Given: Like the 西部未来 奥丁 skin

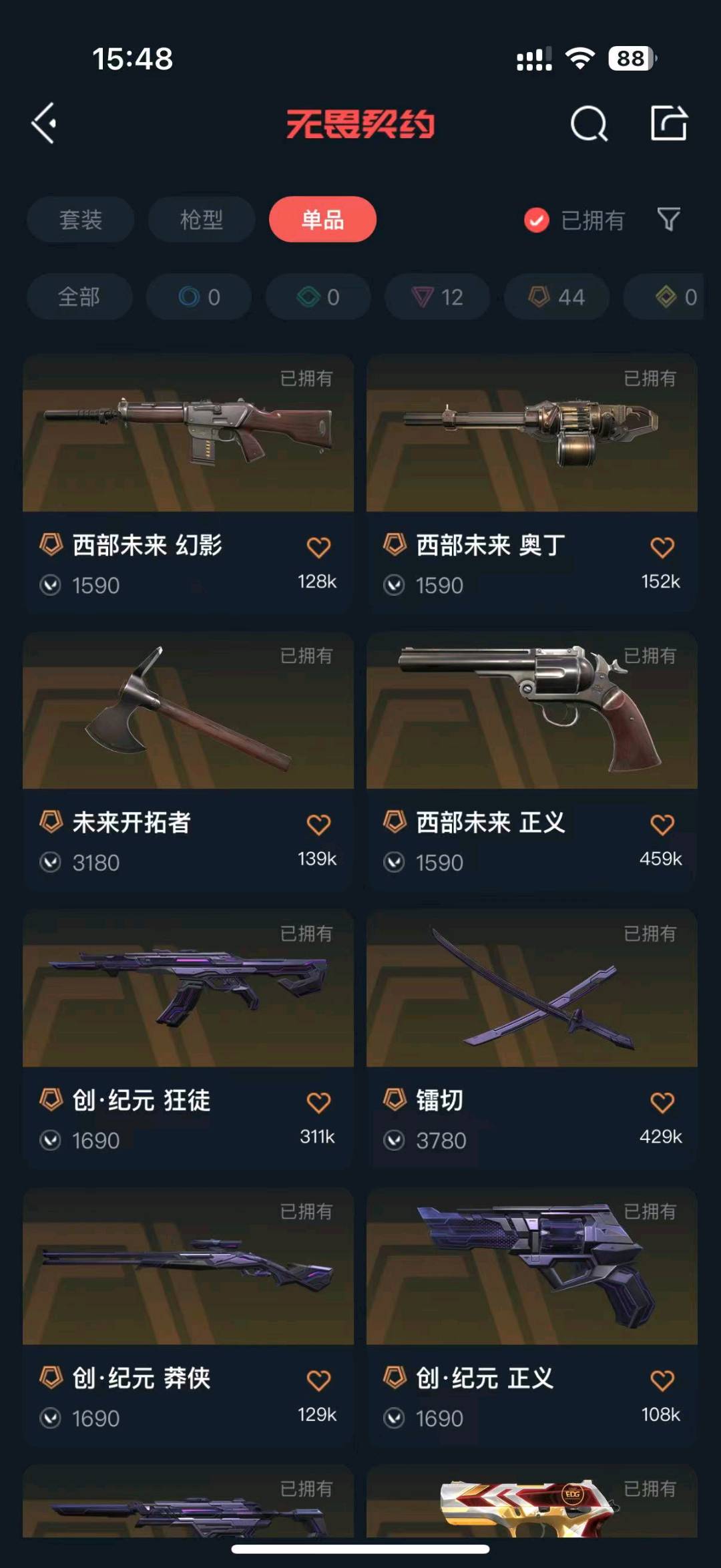Looking at the screenshot, I should [662, 548].
